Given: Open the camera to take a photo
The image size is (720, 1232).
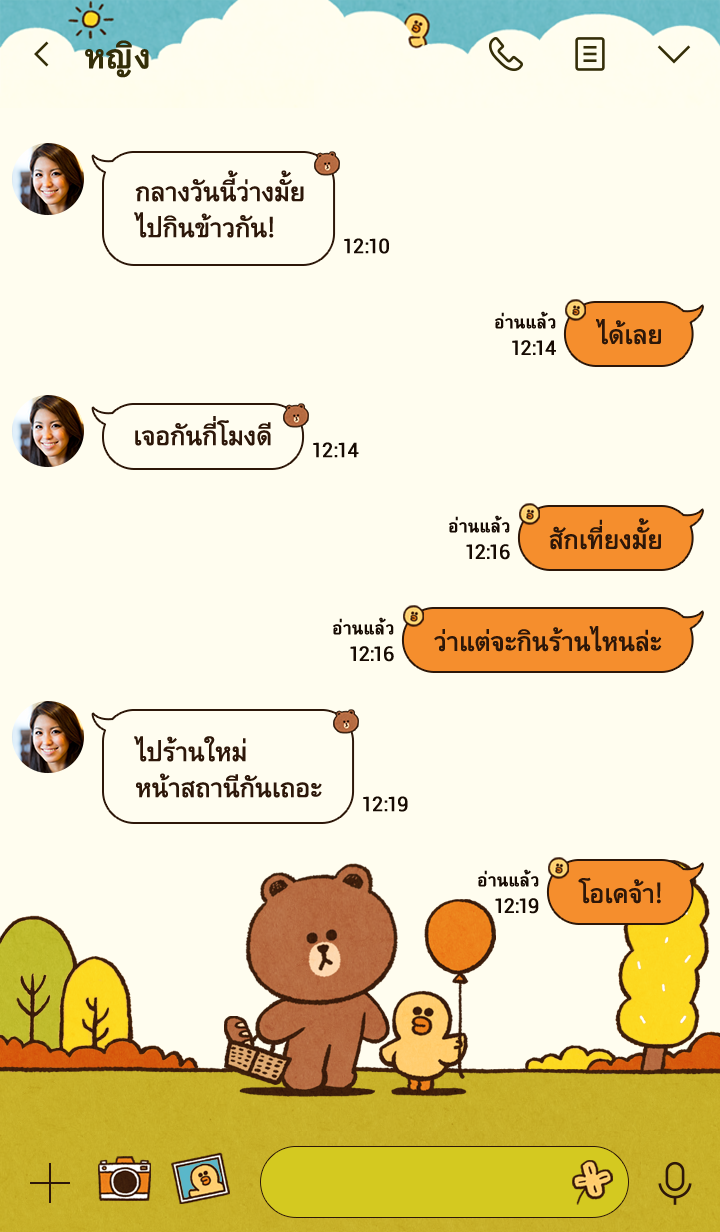Looking at the screenshot, I should 124,1180.
